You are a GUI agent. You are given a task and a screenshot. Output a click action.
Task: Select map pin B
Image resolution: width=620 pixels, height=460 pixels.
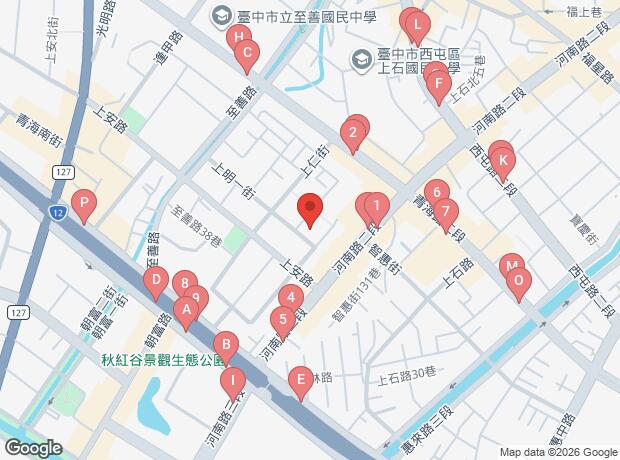[226, 348]
